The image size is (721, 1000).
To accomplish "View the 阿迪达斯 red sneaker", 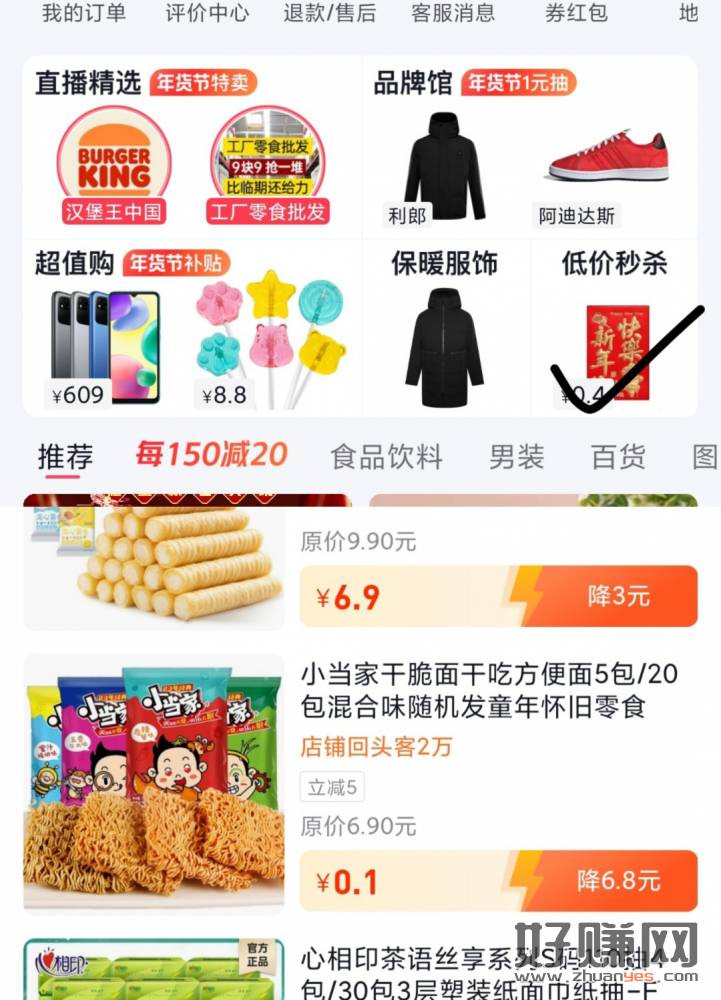I will click(607, 165).
